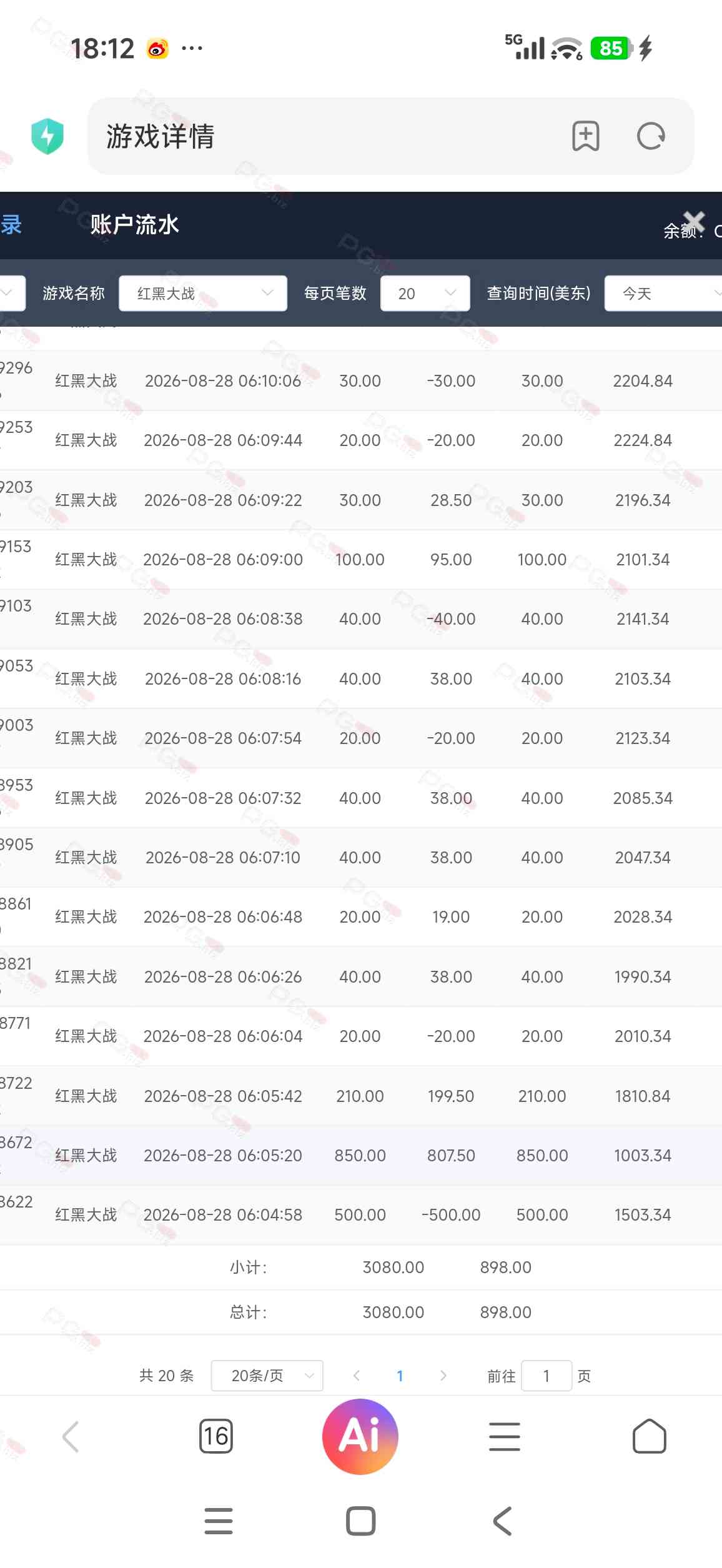Open the 游戏名称 dropdown showing 红黑大战

[203, 293]
